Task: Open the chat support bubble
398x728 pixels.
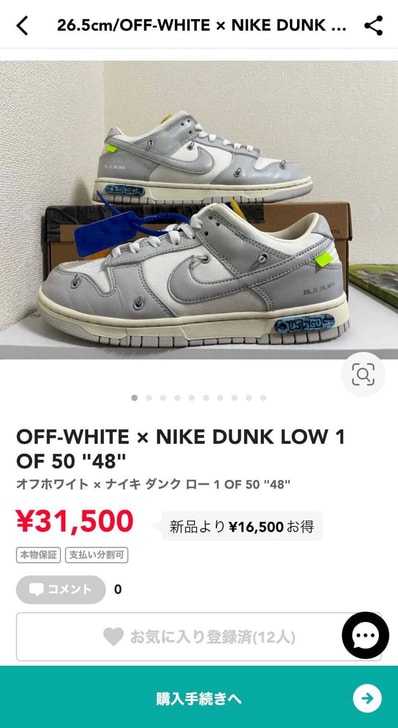Action: (x=365, y=635)
